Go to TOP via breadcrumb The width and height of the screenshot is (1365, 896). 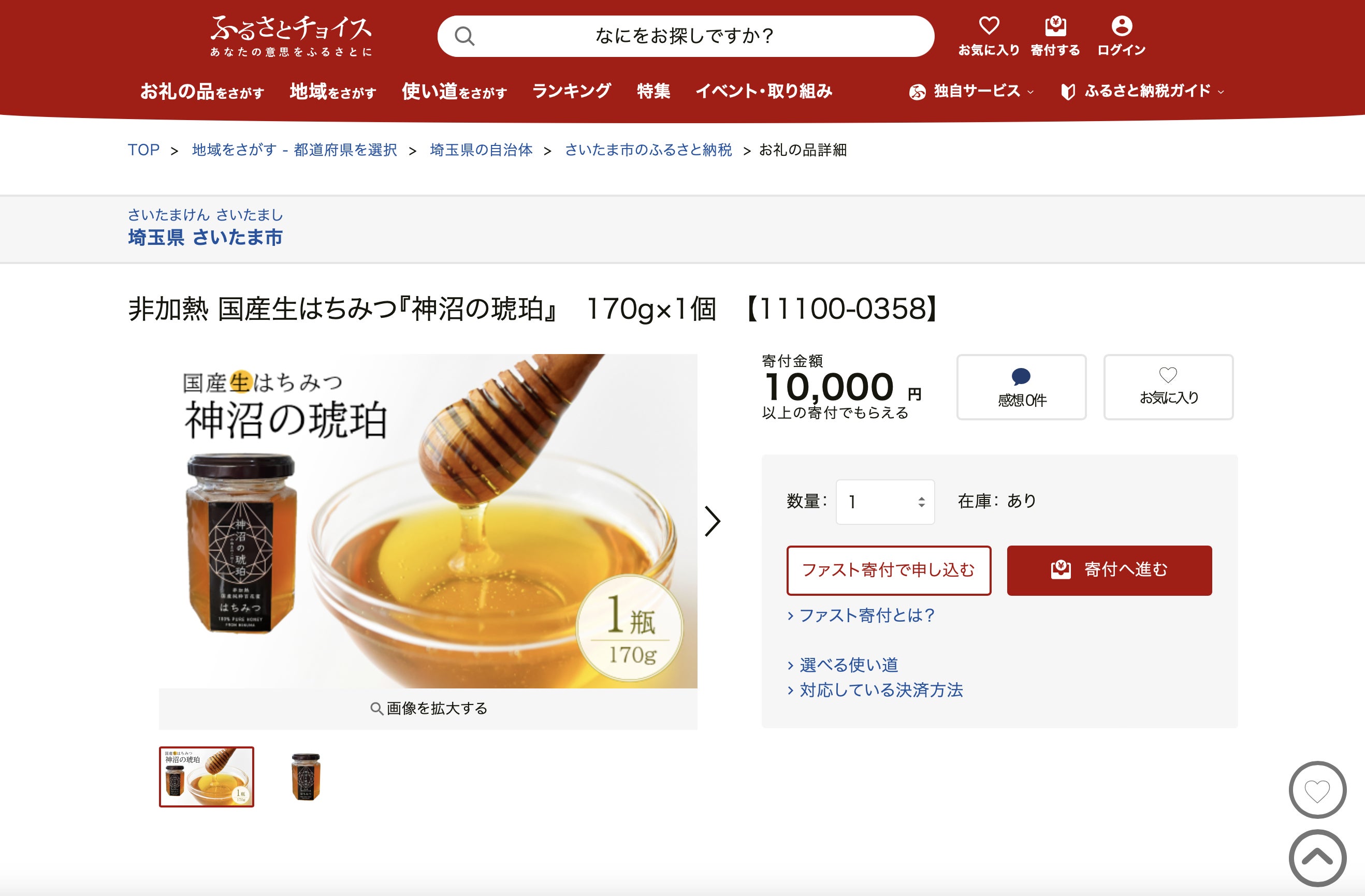pyautogui.click(x=143, y=150)
